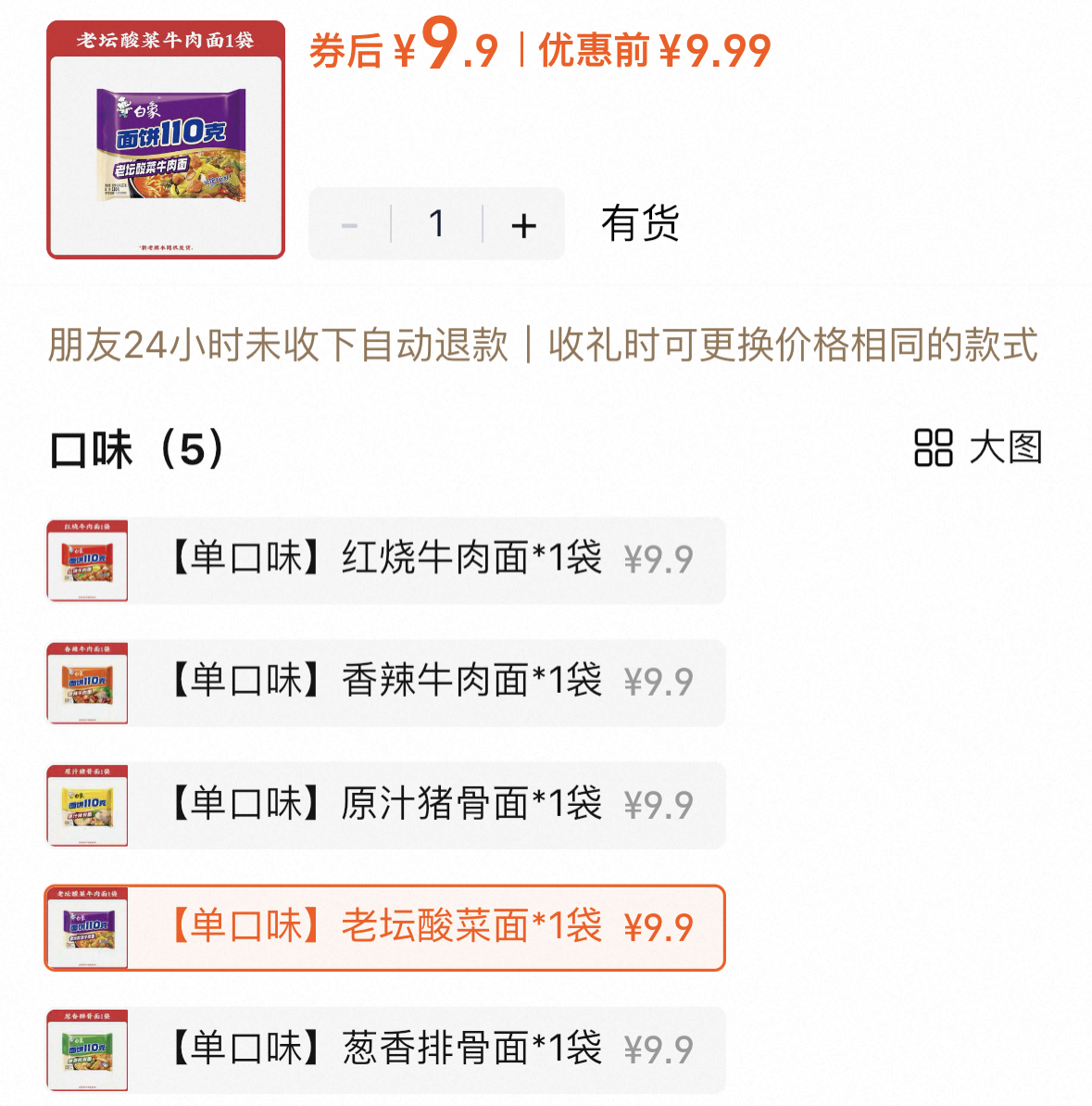The height and width of the screenshot is (1106, 1092).
Task: Select the 香辣牛肉面 flavor option
Action: click(x=417, y=683)
